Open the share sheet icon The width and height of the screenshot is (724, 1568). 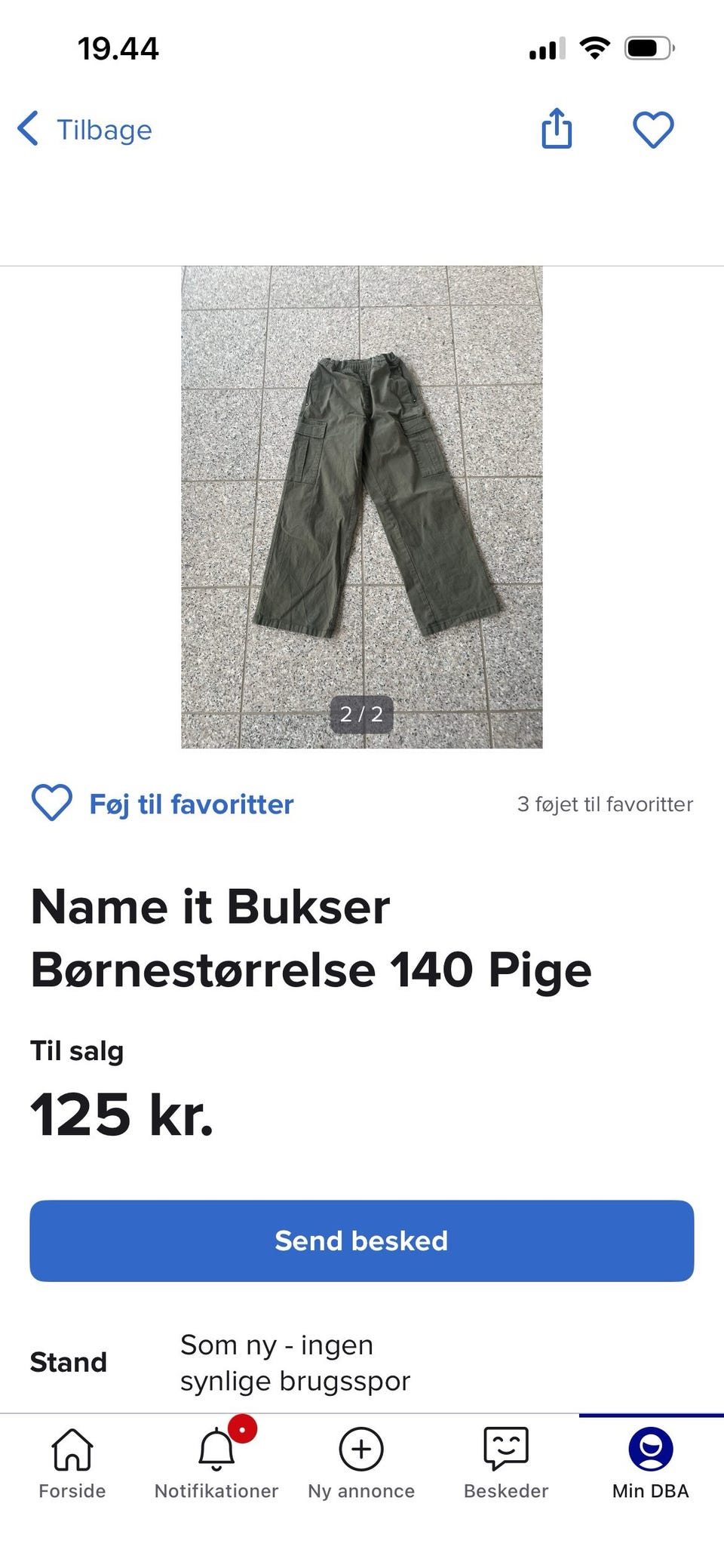click(556, 128)
